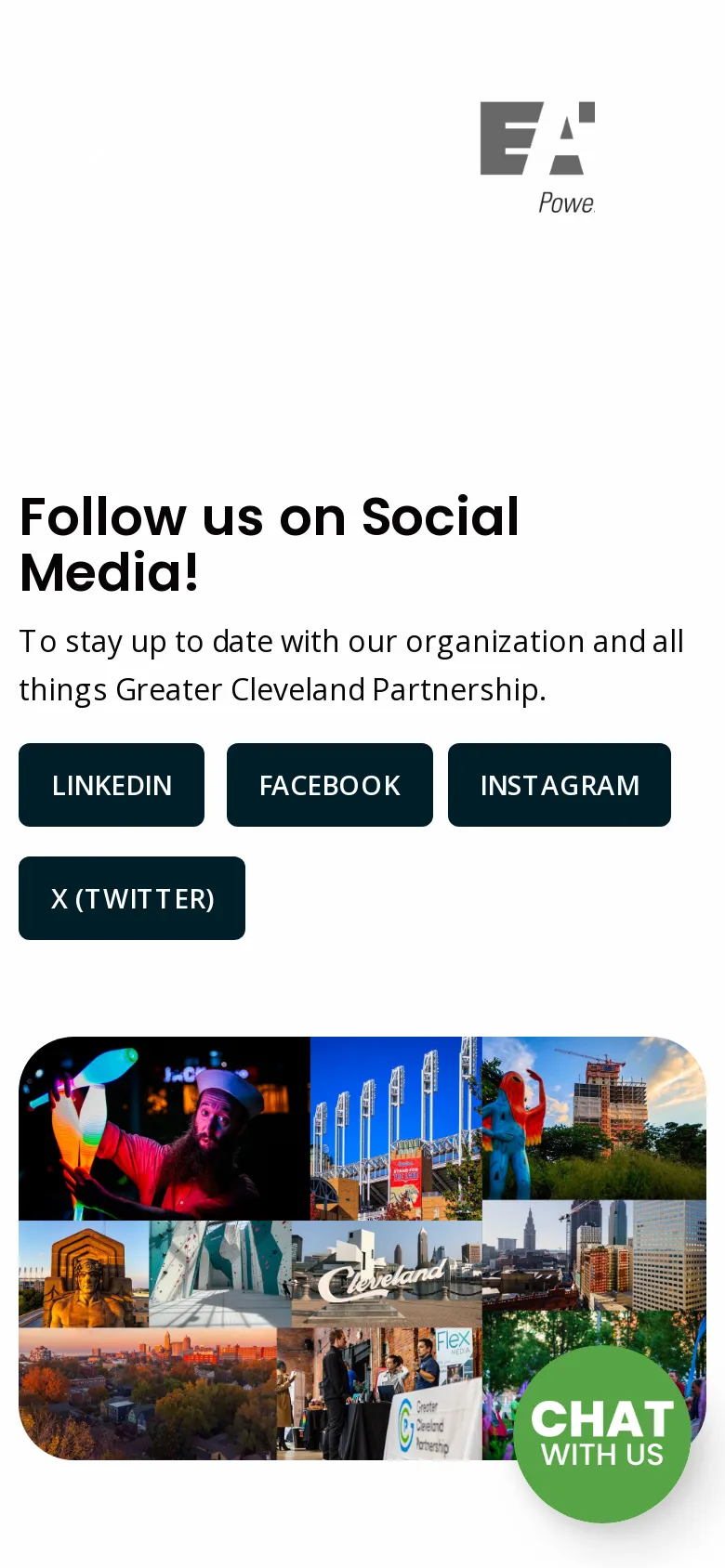The width and height of the screenshot is (725, 1568).
Task: Open the FACEBOOK social button
Action: coord(329,785)
